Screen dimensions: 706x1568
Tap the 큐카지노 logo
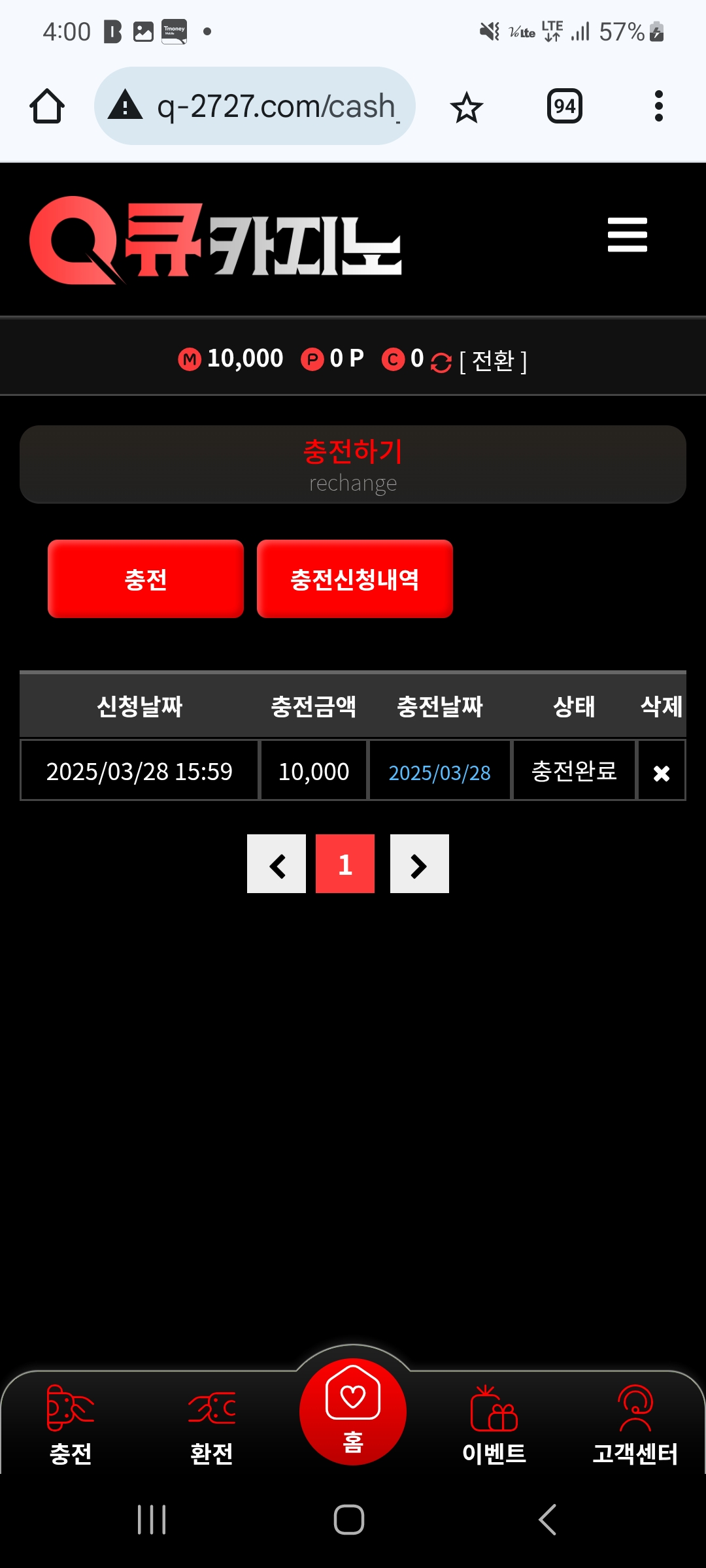click(x=216, y=242)
